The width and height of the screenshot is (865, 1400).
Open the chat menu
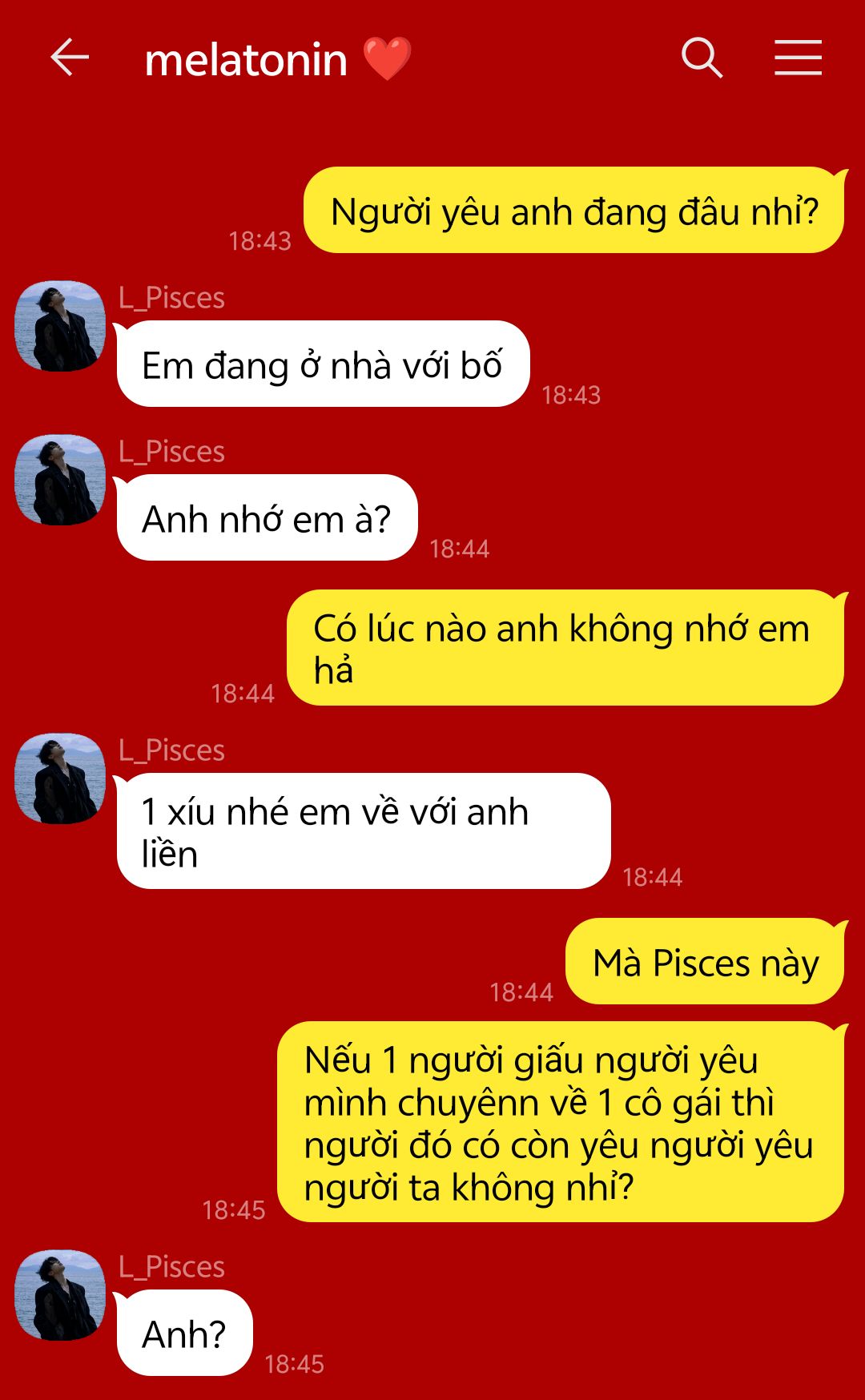(x=798, y=58)
